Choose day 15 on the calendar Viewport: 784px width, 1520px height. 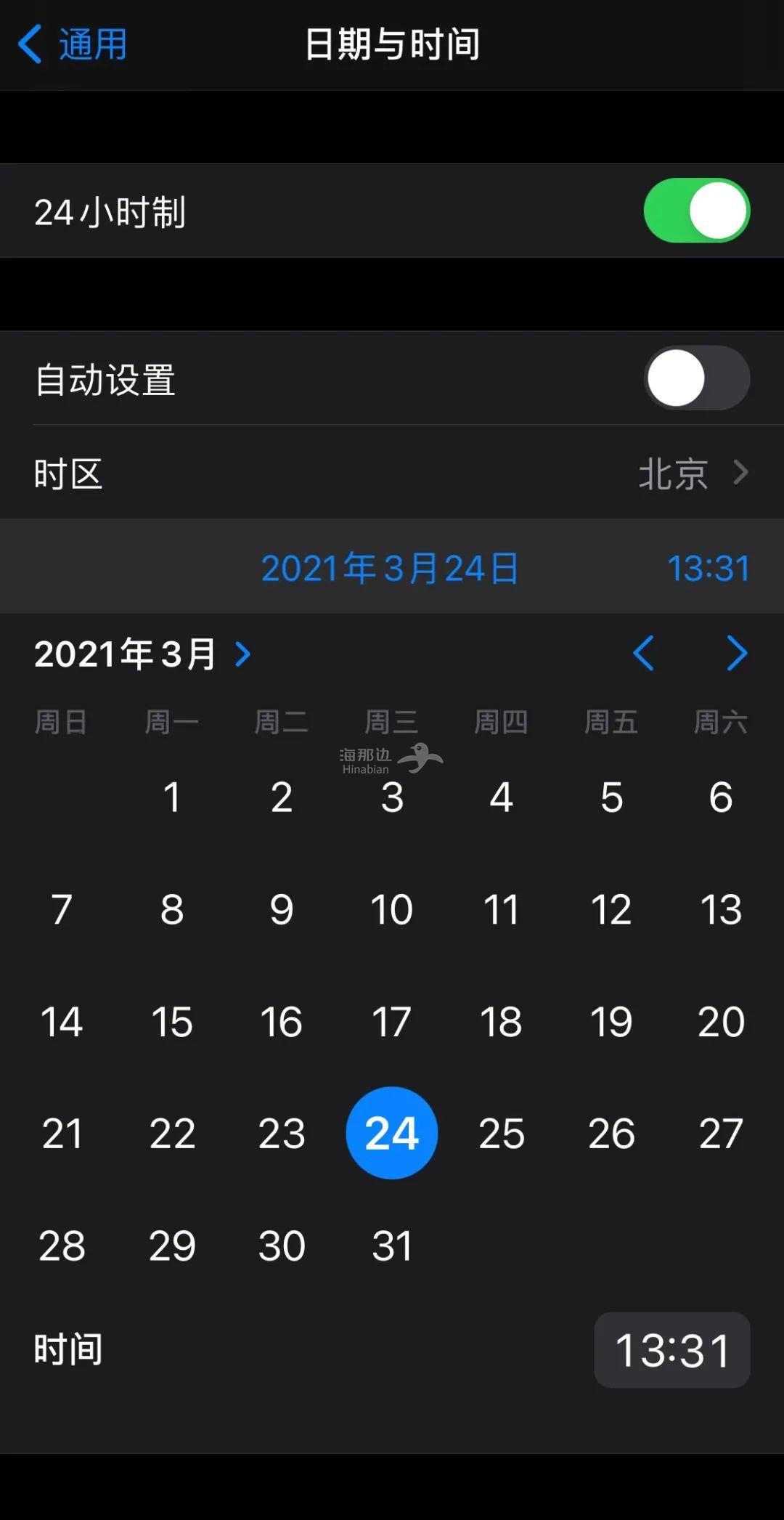point(172,1022)
